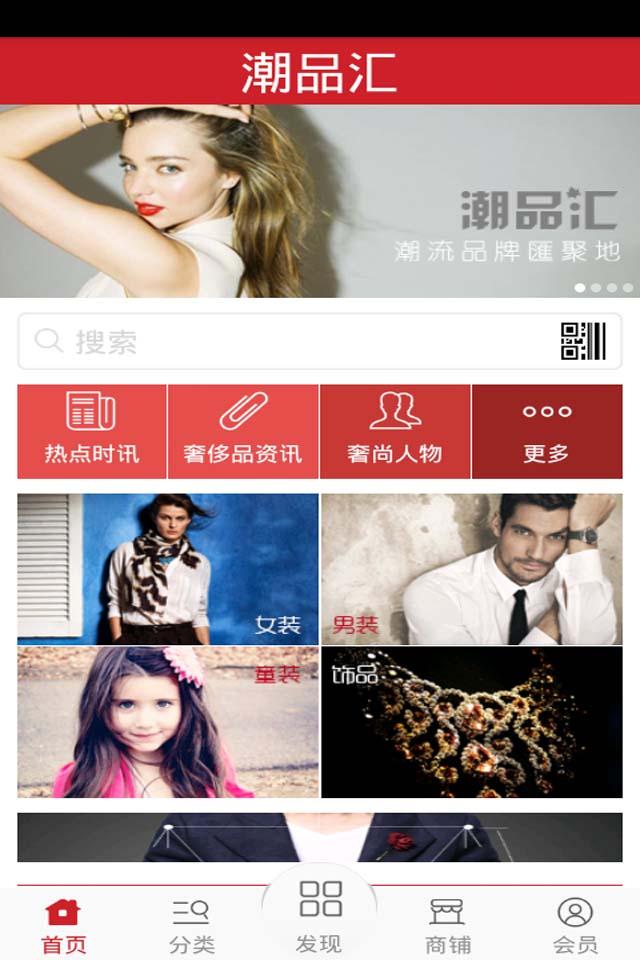The height and width of the screenshot is (960, 640).
Task: Open 热点时讯 news section
Action: pos(92,431)
